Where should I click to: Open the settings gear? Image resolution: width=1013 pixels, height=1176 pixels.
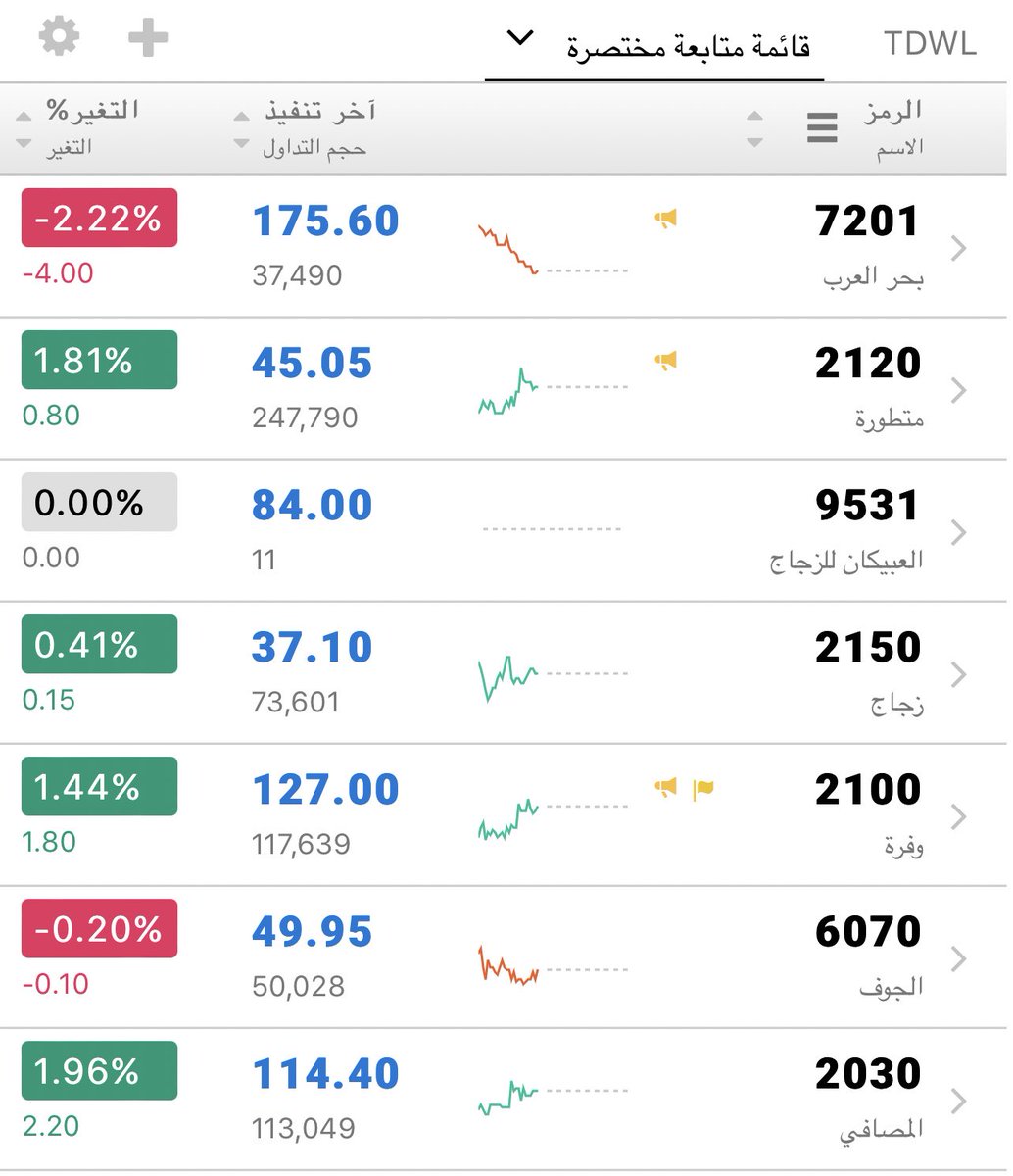pyautogui.click(x=59, y=37)
